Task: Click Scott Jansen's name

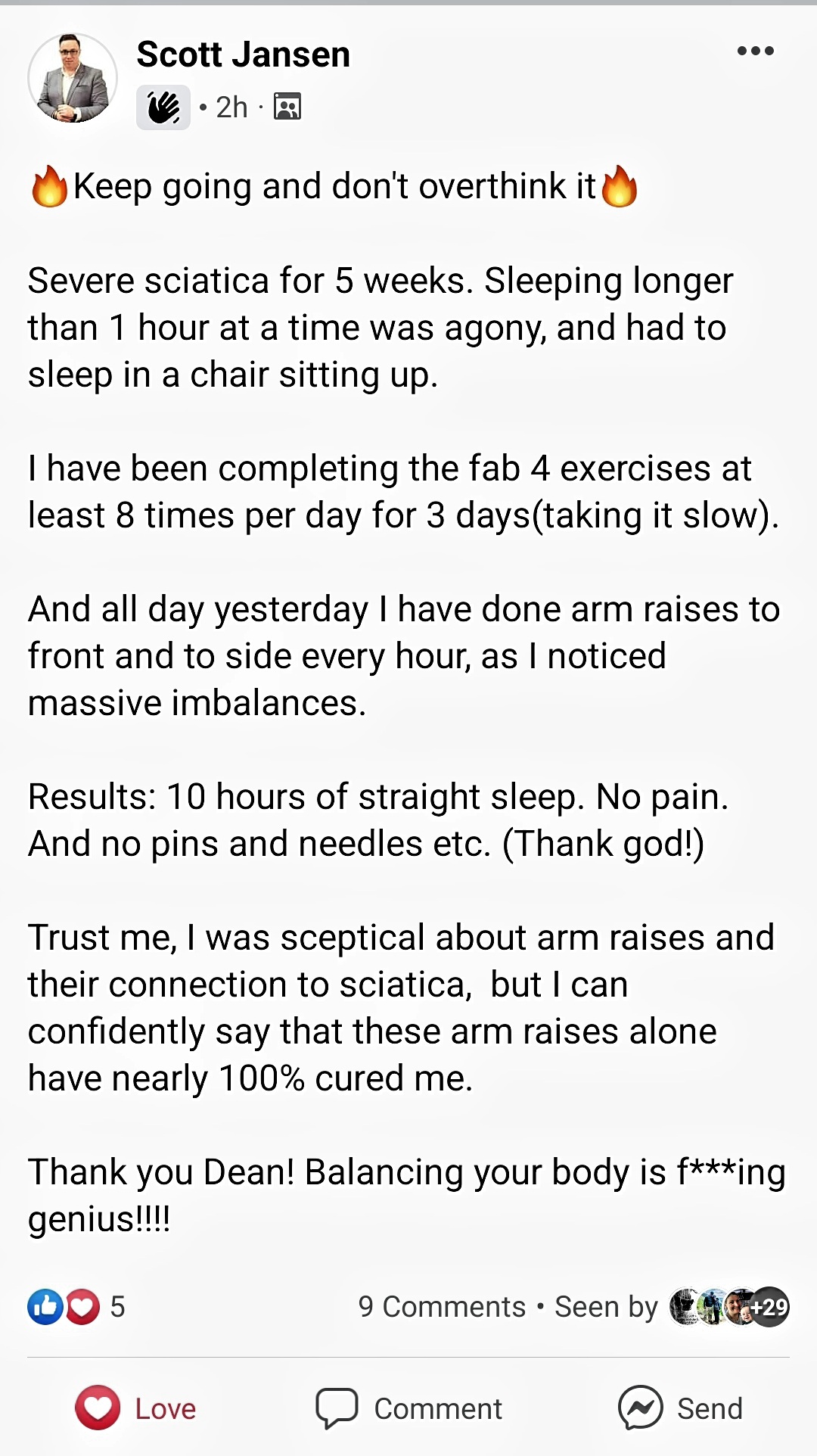Action: (x=243, y=53)
